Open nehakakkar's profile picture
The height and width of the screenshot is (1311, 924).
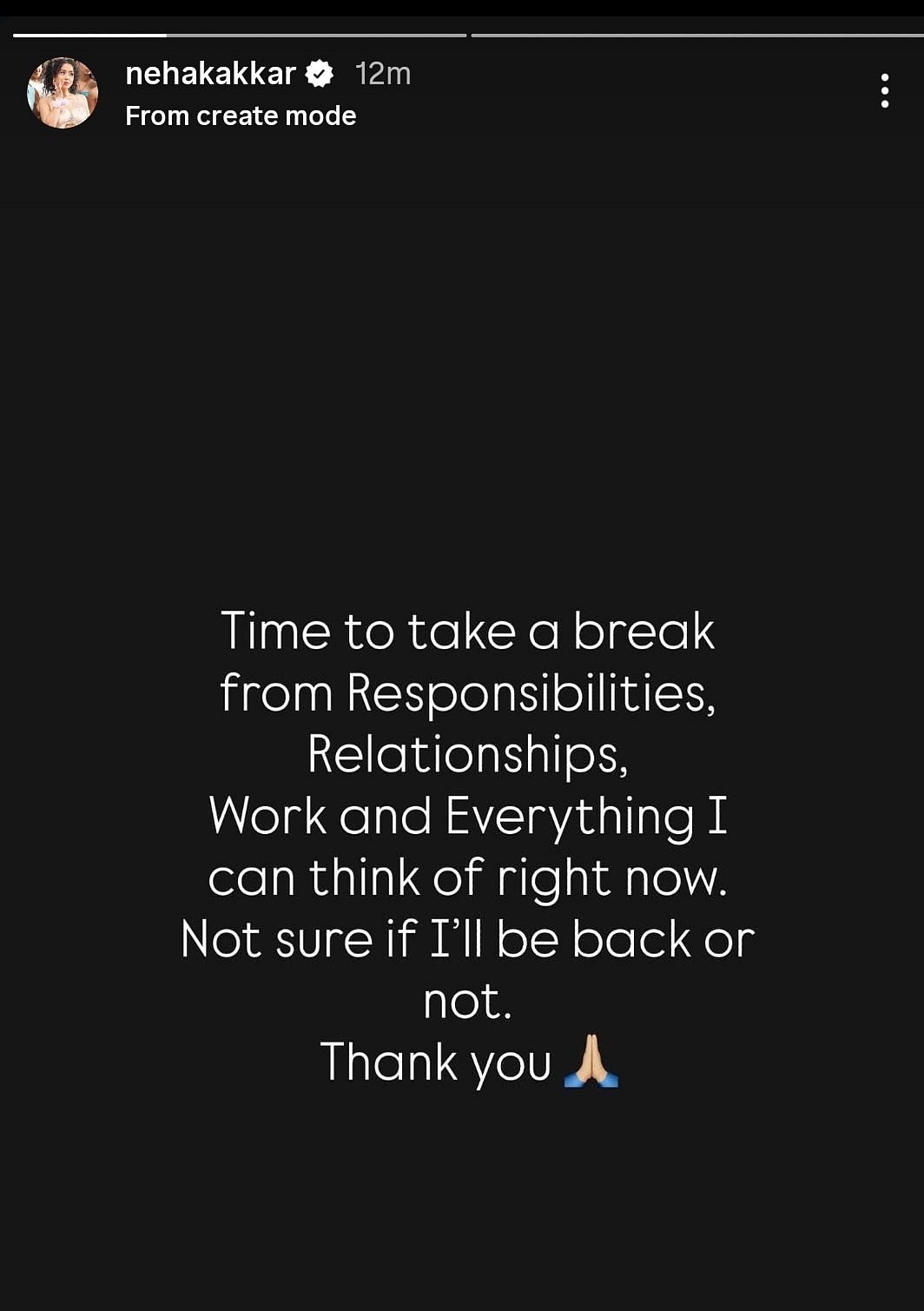(63, 93)
